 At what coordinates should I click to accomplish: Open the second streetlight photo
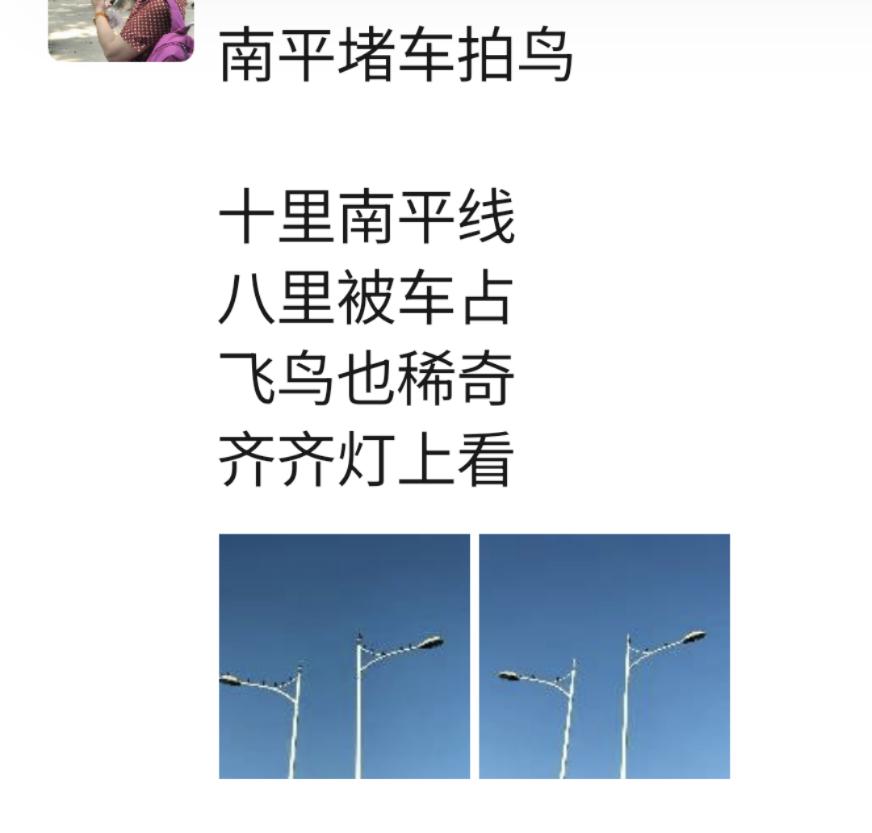[x=604, y=656]
